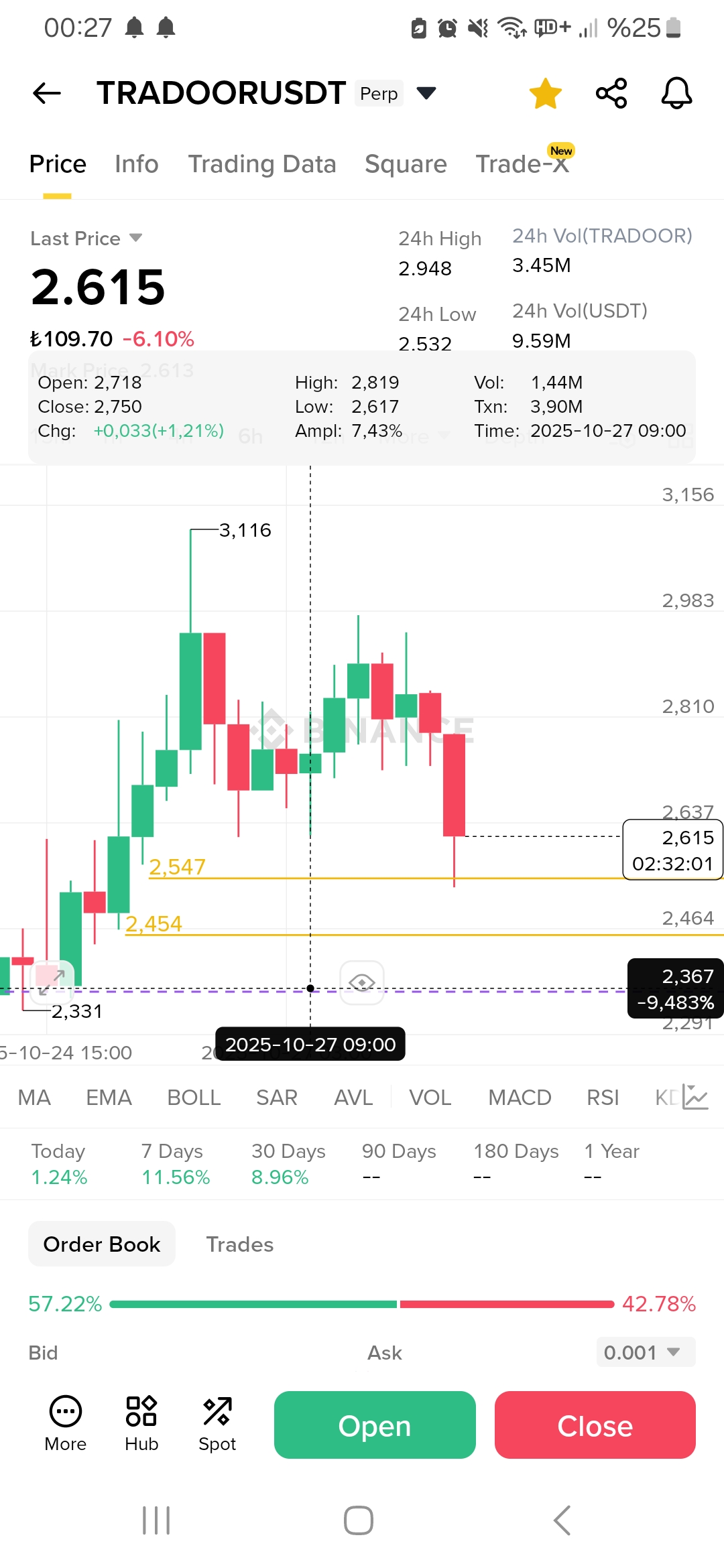Open indicator settings chart icon
The image size is (724, 1568).
click(695, 1098)
